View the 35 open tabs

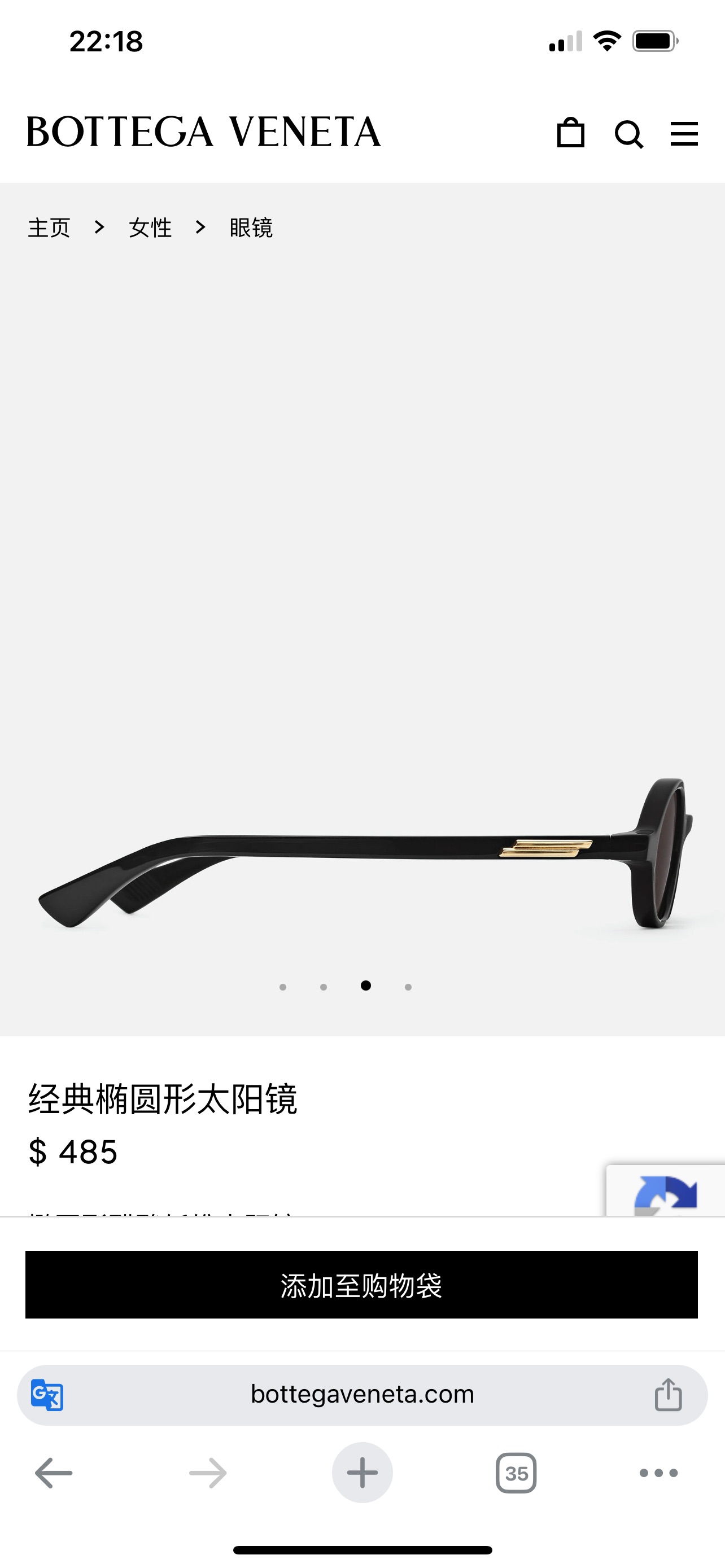[x=516, y=1473]
